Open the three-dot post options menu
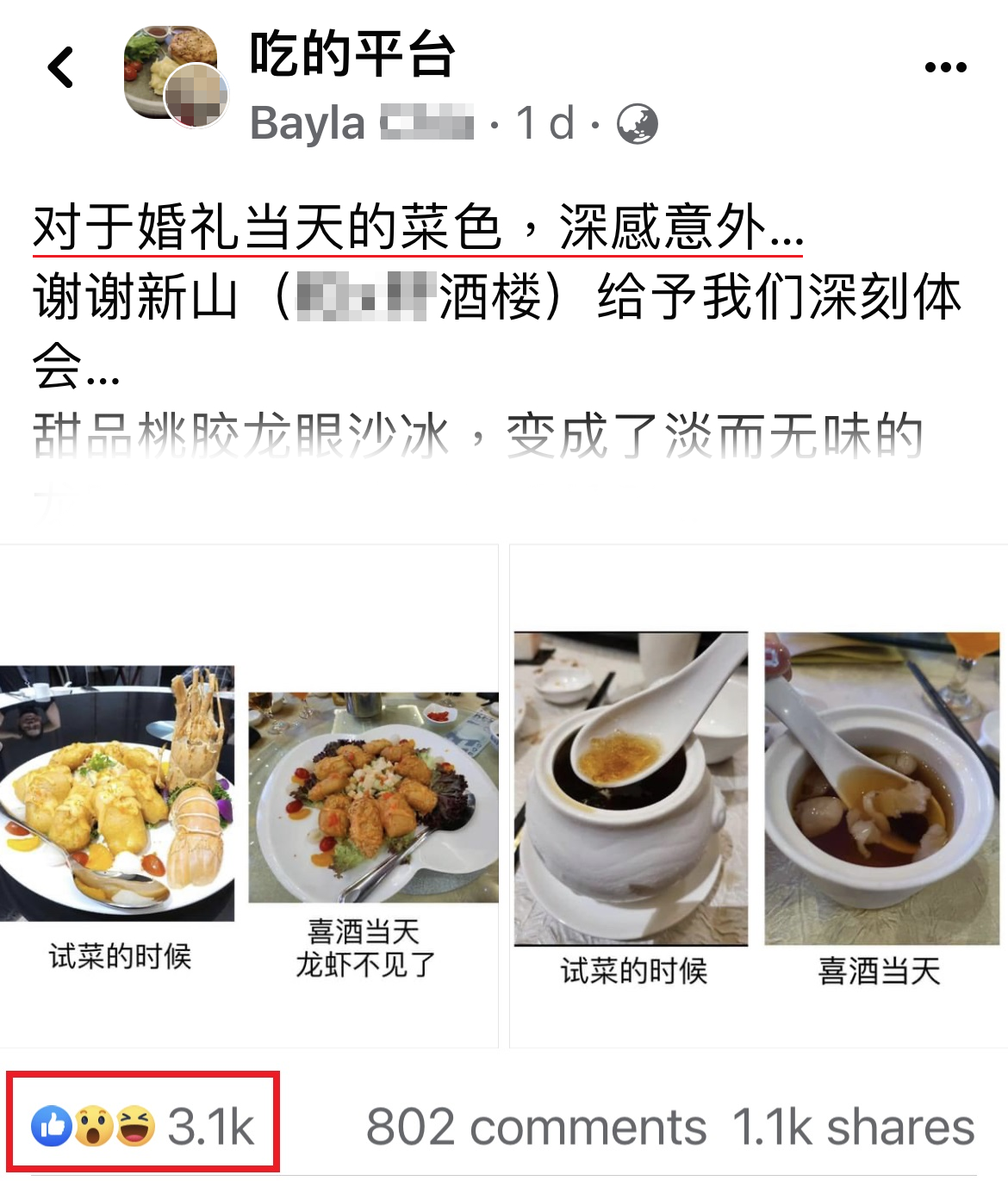The image size is (1008, 1181). [945, 67]
